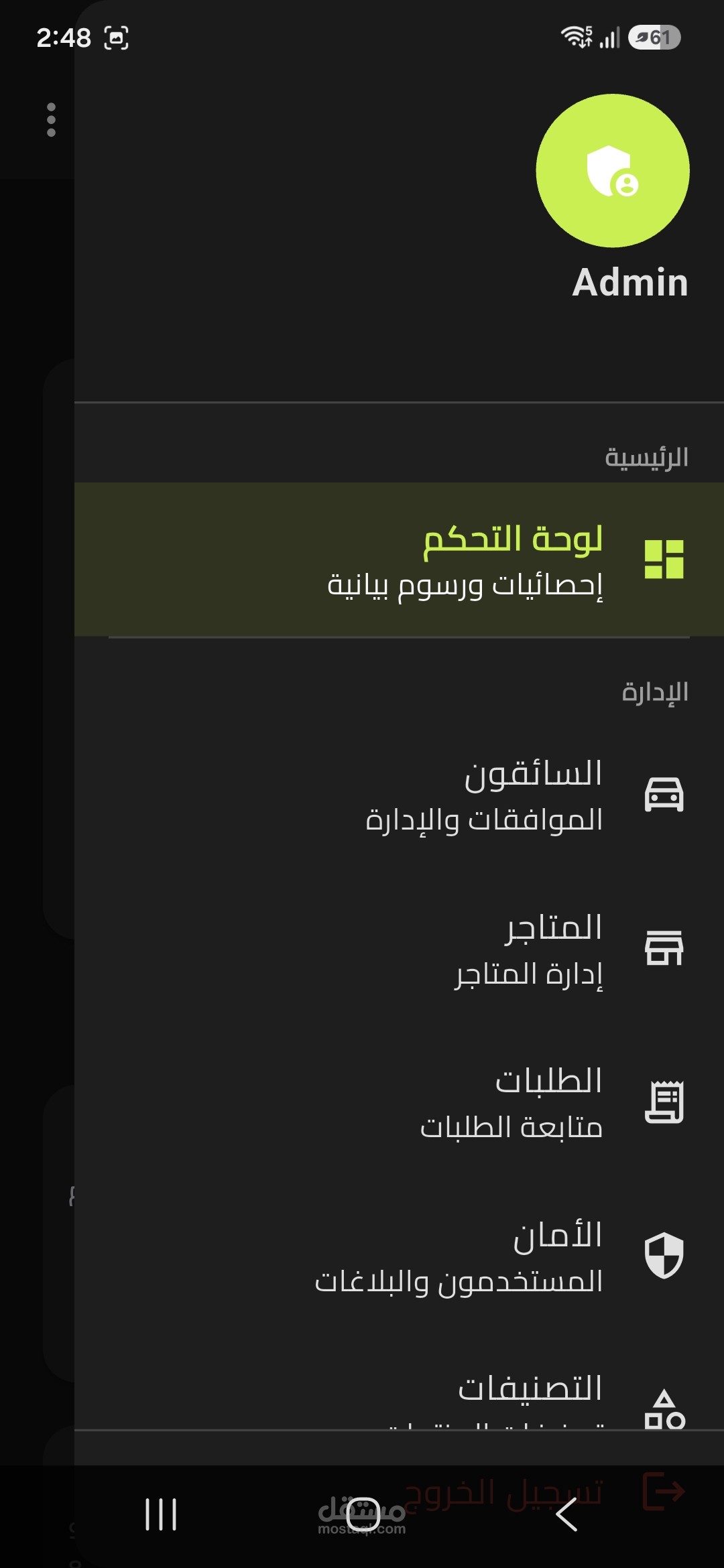Image resolution: width=724 pixels, height=1568 pixels.
Task: Open الأمان security section
Action: (x=399, y=1256)
